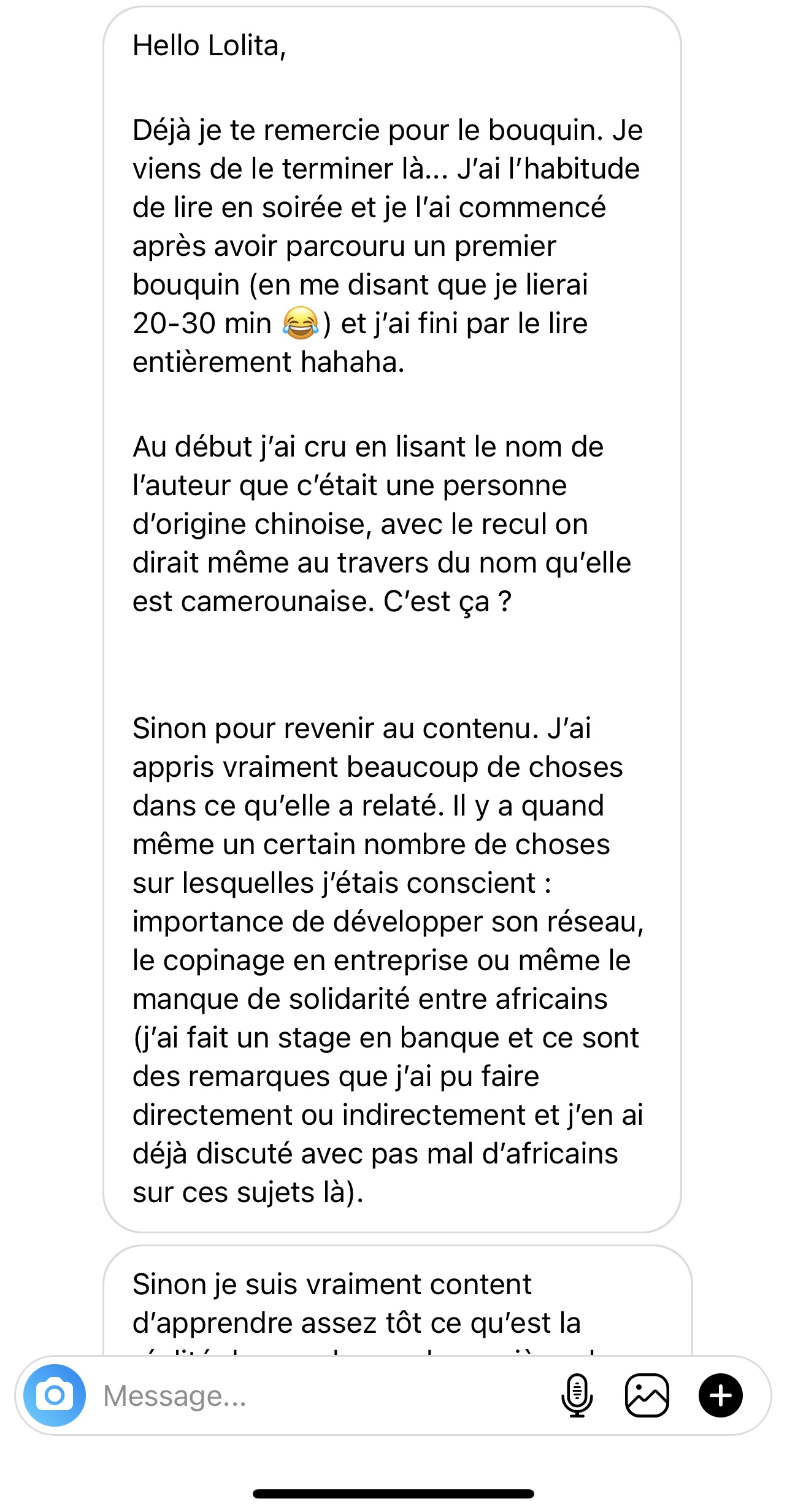Tap the Message text field

319,1395
